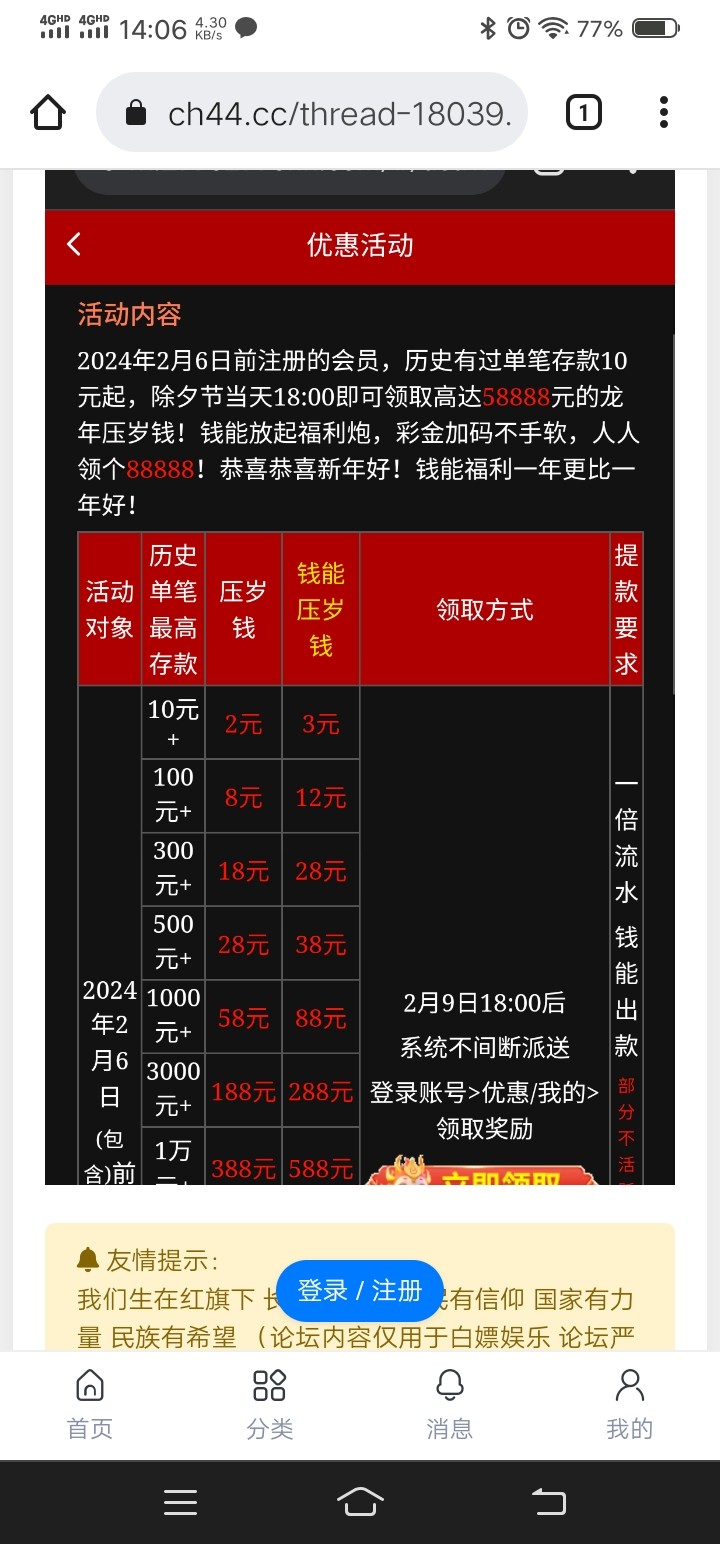The width and height of the screenshot is (720, 1544).
Task: Tap the system home navigation button
Action: click(x=360, y=1501)
